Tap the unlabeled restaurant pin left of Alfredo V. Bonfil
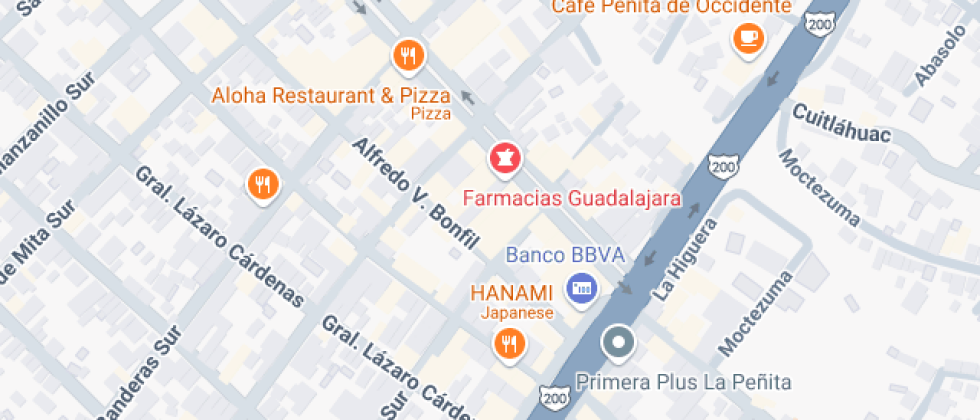 pos(263,184)
